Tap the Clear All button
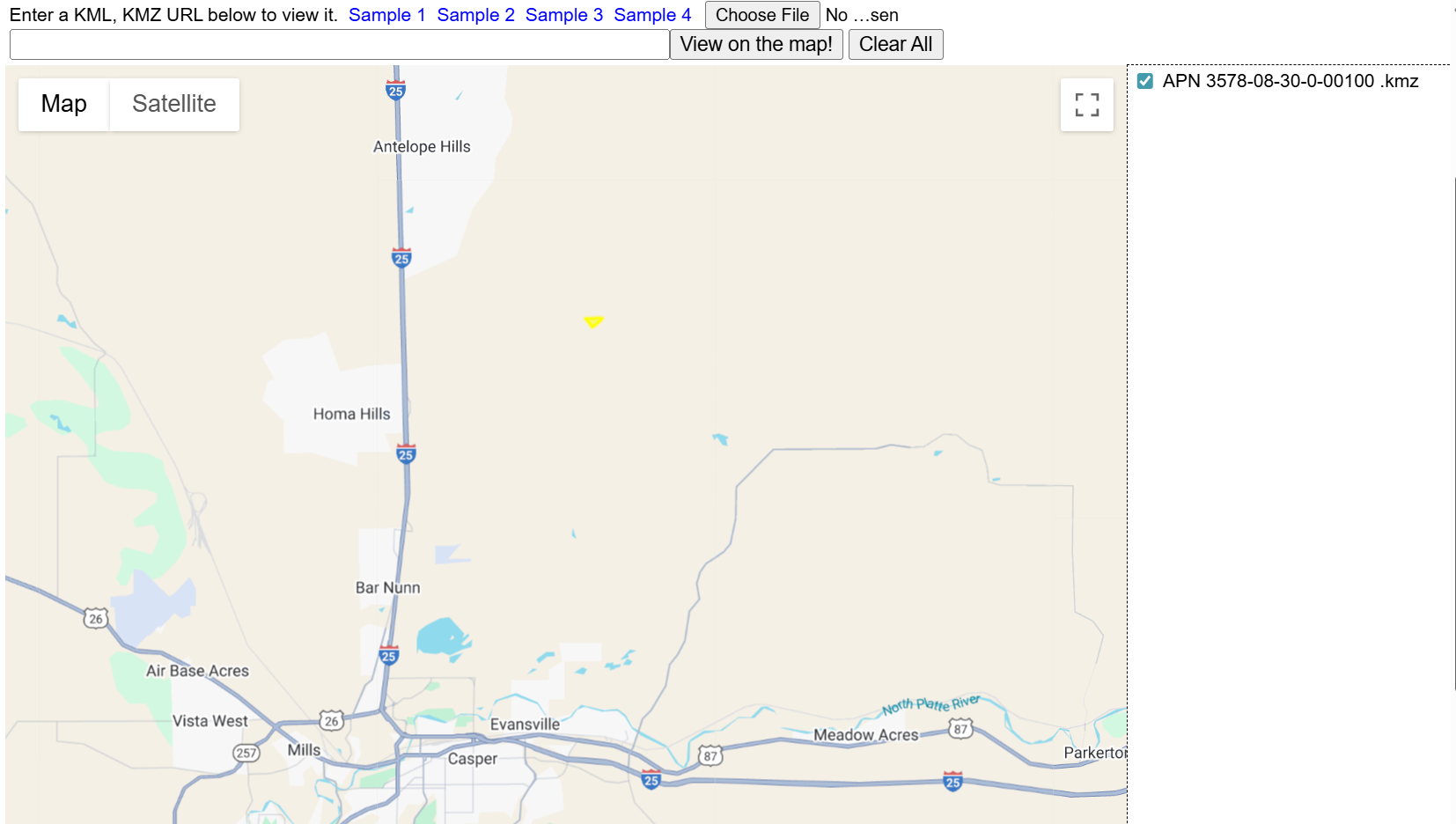Image resolution: width=1456 pixels, height=824 pixels. (895, 45)
